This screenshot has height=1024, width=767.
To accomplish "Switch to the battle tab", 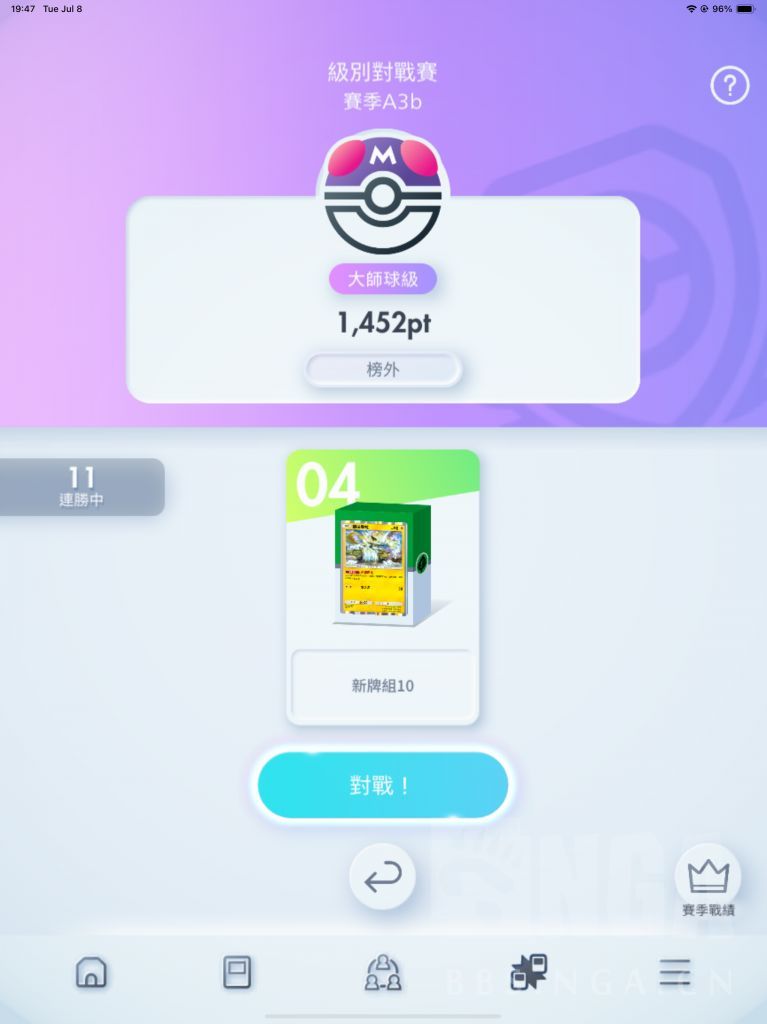I will click(x=528, y=971).
